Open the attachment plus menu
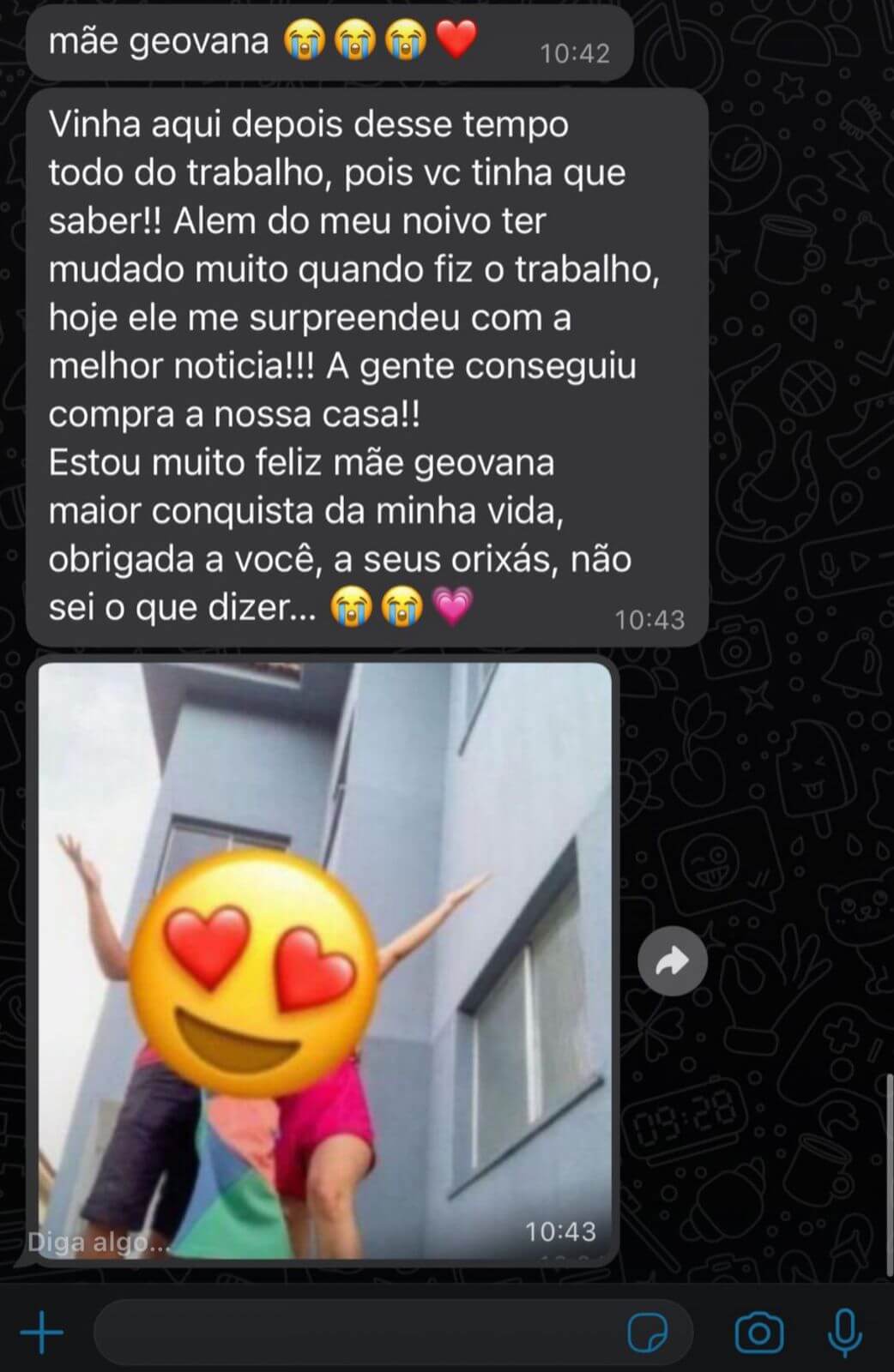894x1372 pixels. (41, 1333)
